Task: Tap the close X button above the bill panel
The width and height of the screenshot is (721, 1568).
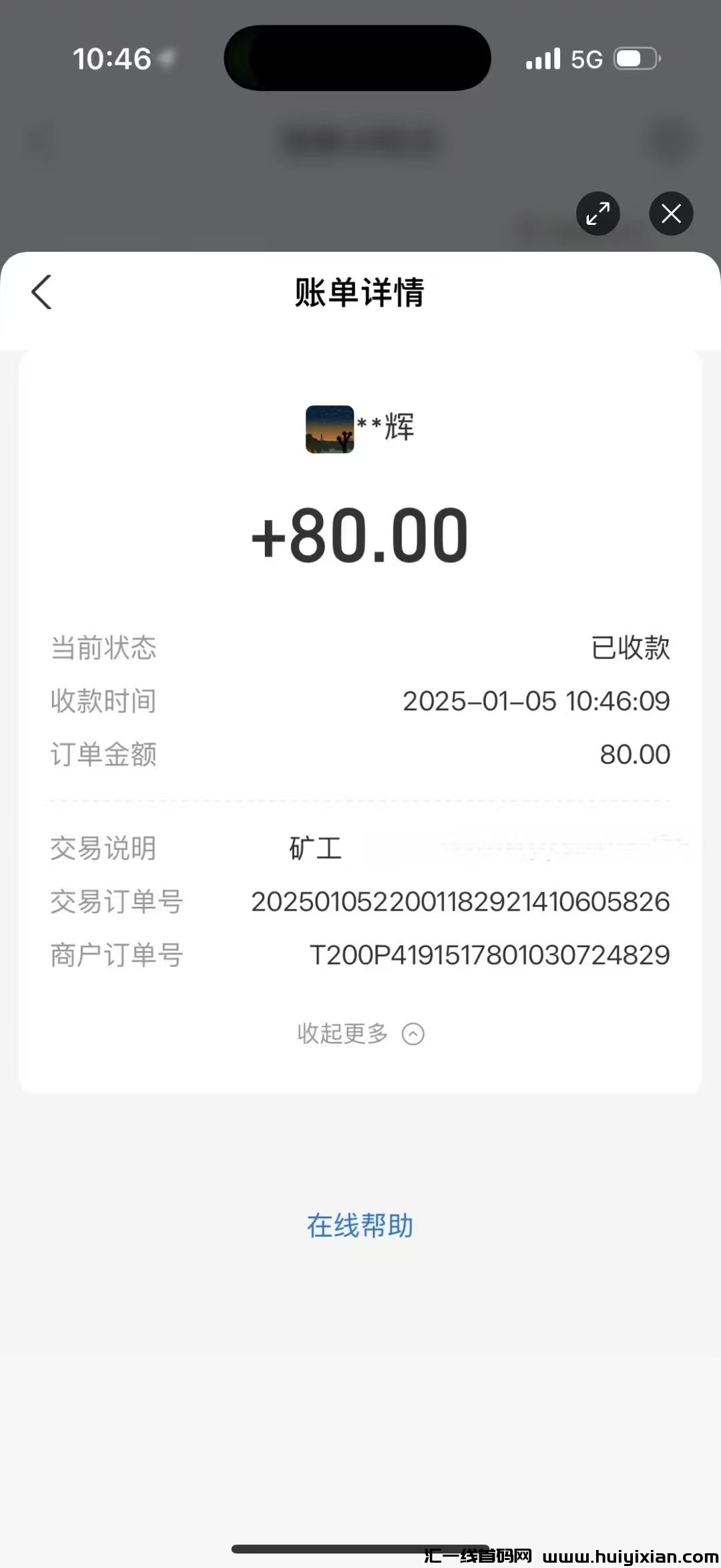Action: (x=671, y=214)
